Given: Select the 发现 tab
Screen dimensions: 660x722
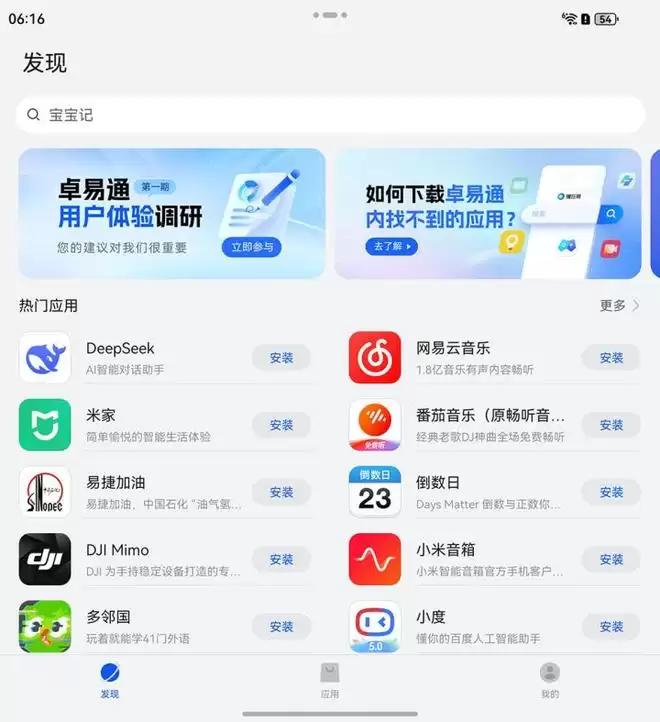Looking at the screenshot, I should tap(110, 680).
